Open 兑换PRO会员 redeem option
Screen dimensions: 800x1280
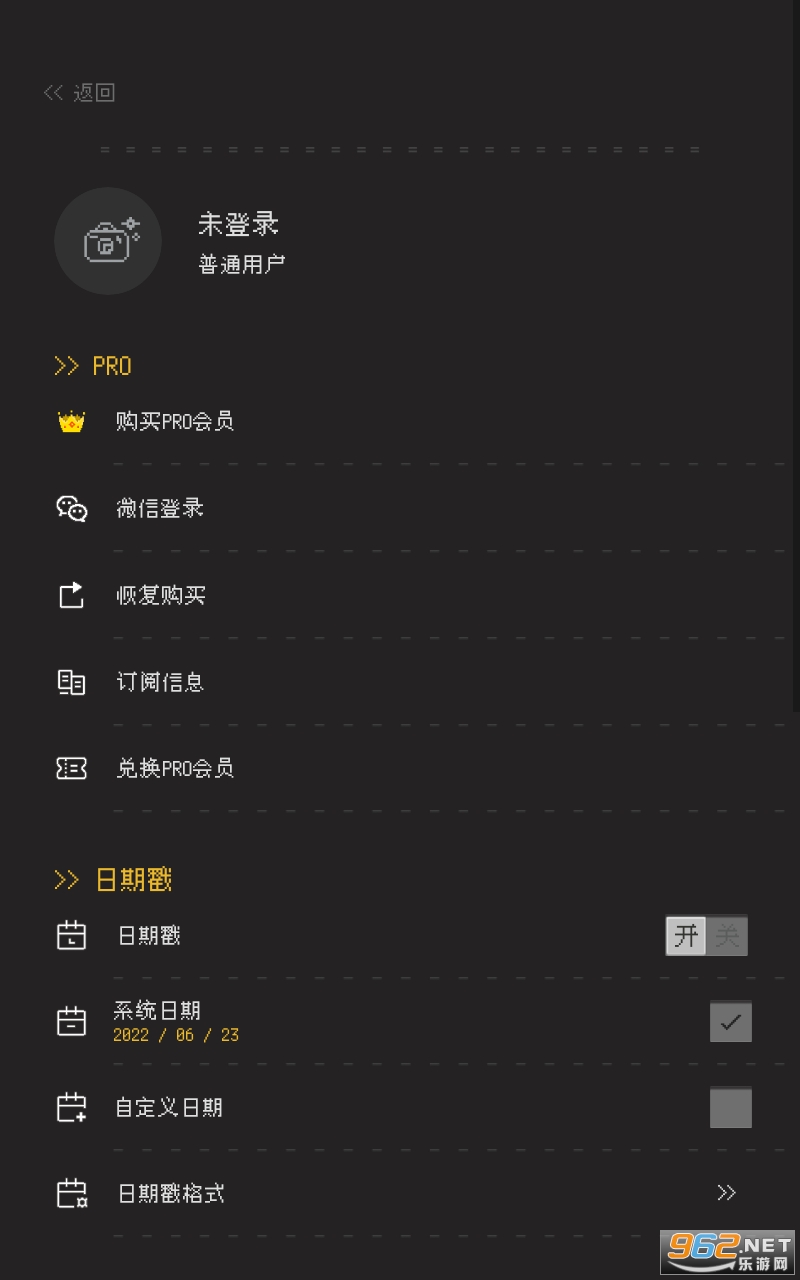point(420,768)
